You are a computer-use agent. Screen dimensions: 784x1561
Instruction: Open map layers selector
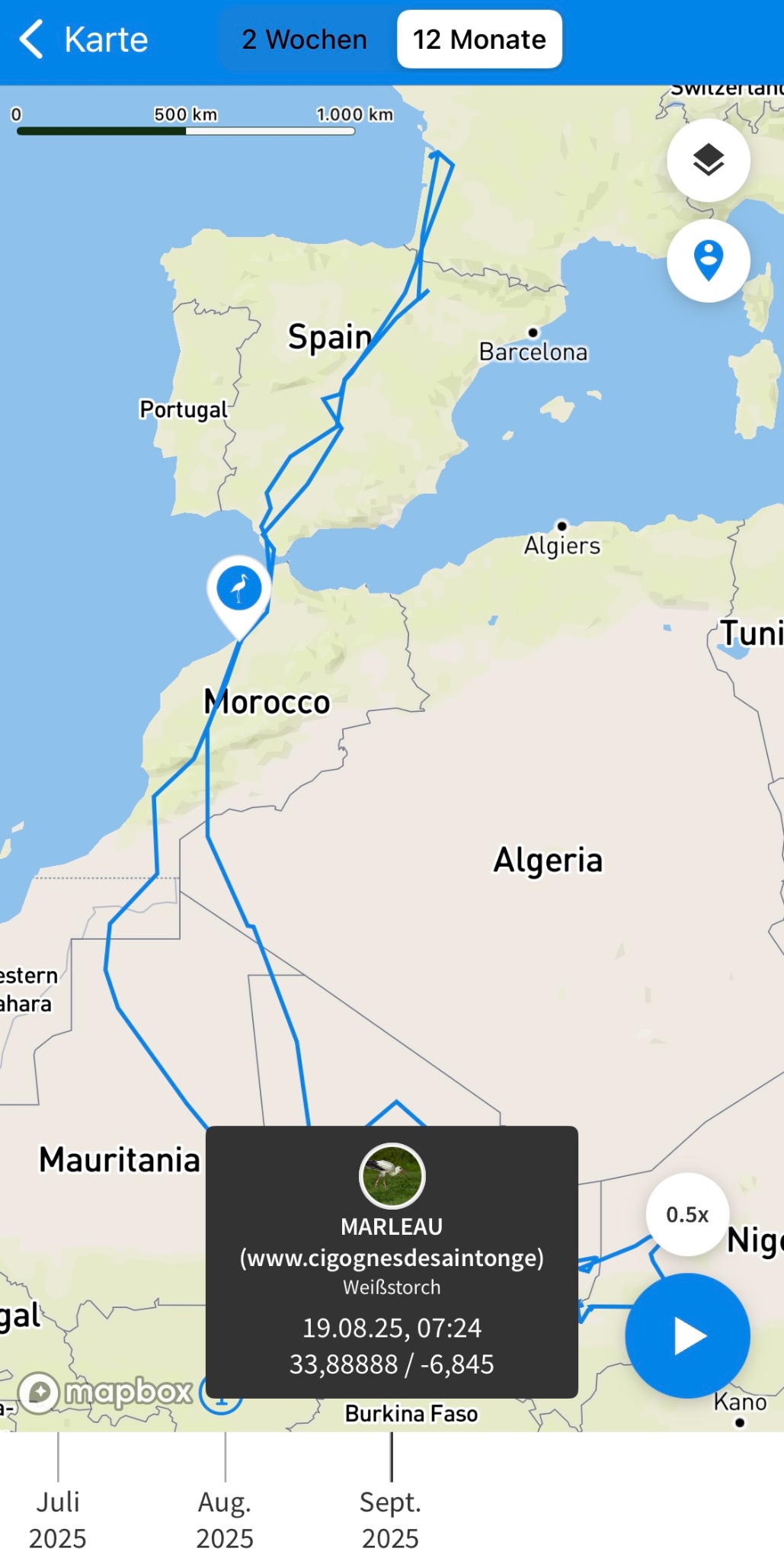pos(708,160)
